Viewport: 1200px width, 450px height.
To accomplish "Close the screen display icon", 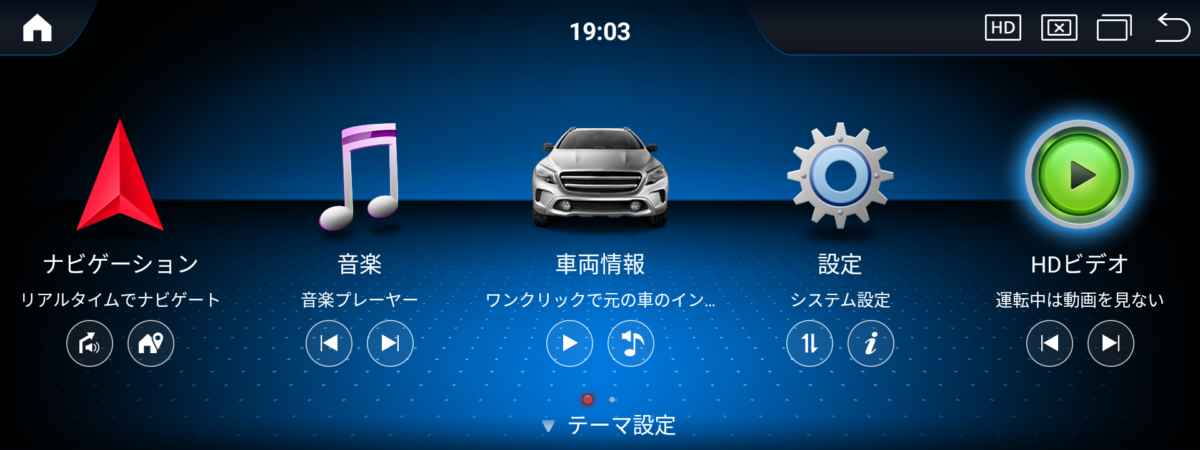I will tap(1058, 28).
